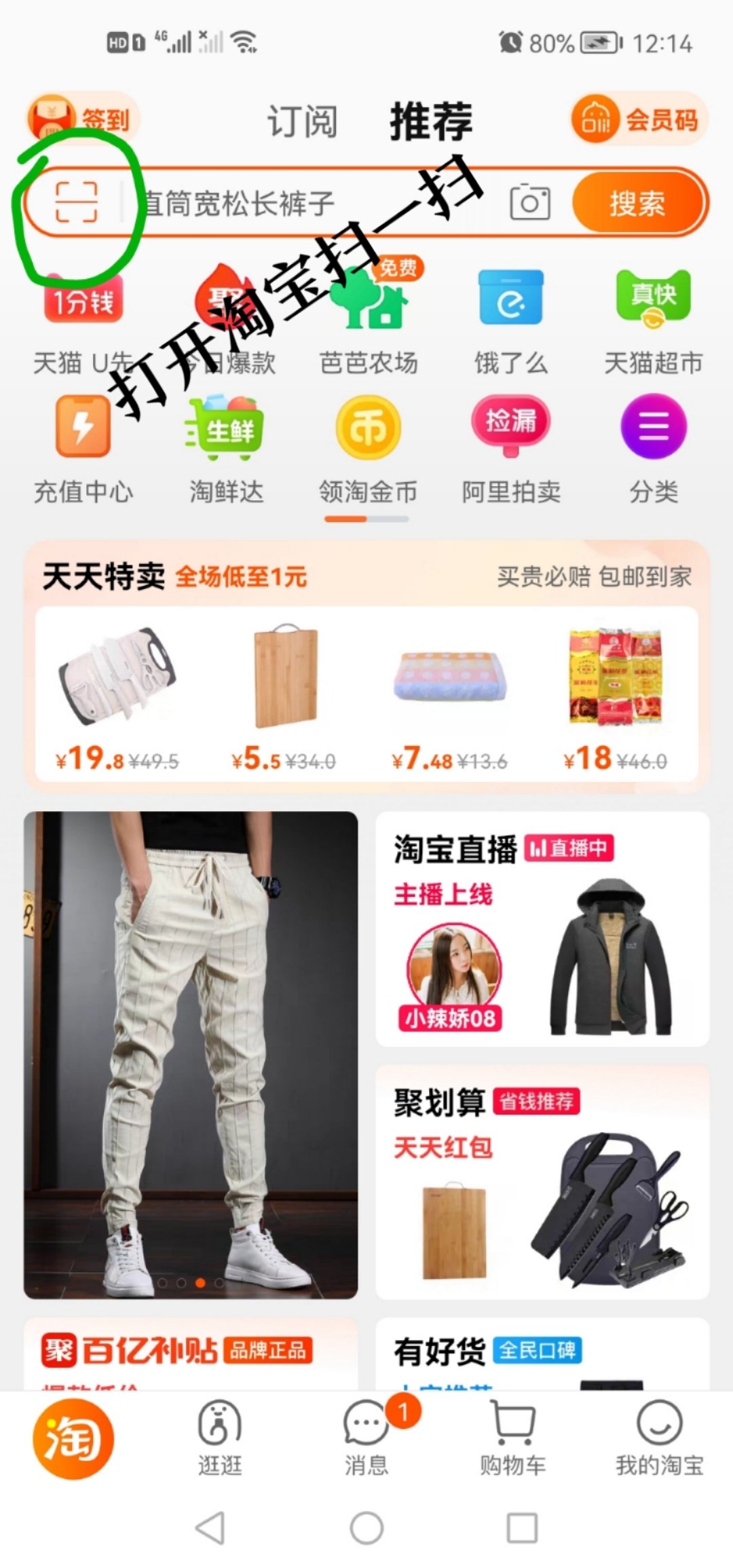
Task: Open the 淘宝直播 live card
Action: [x=542, y=929]
